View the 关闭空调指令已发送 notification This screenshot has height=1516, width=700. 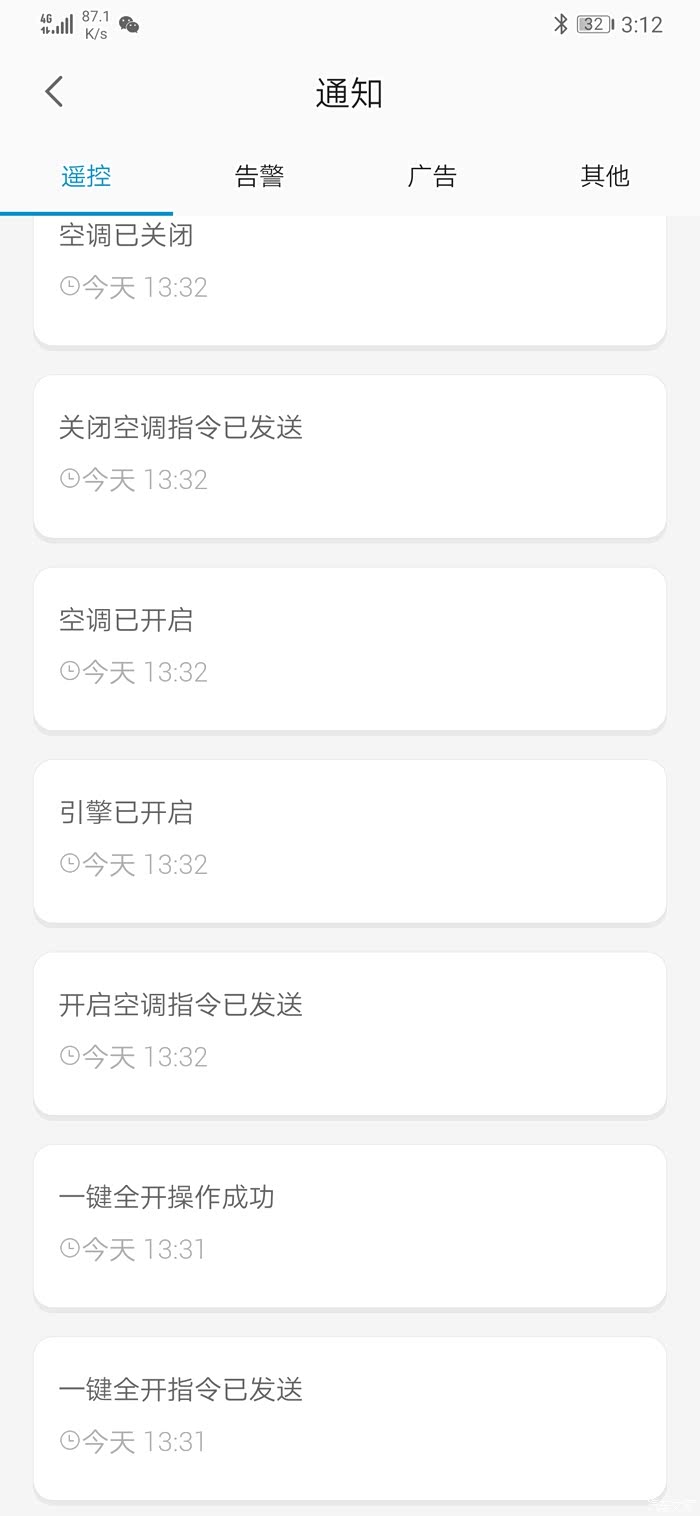(350, 456)
